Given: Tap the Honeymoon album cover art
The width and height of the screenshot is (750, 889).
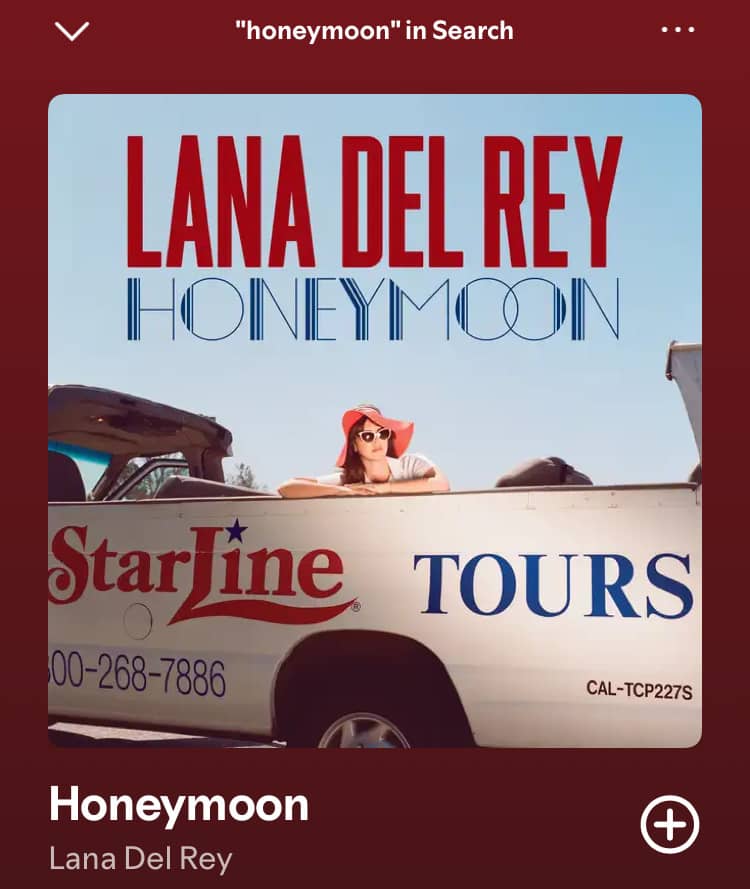Looking at the screenshot, I should point(375,421).
